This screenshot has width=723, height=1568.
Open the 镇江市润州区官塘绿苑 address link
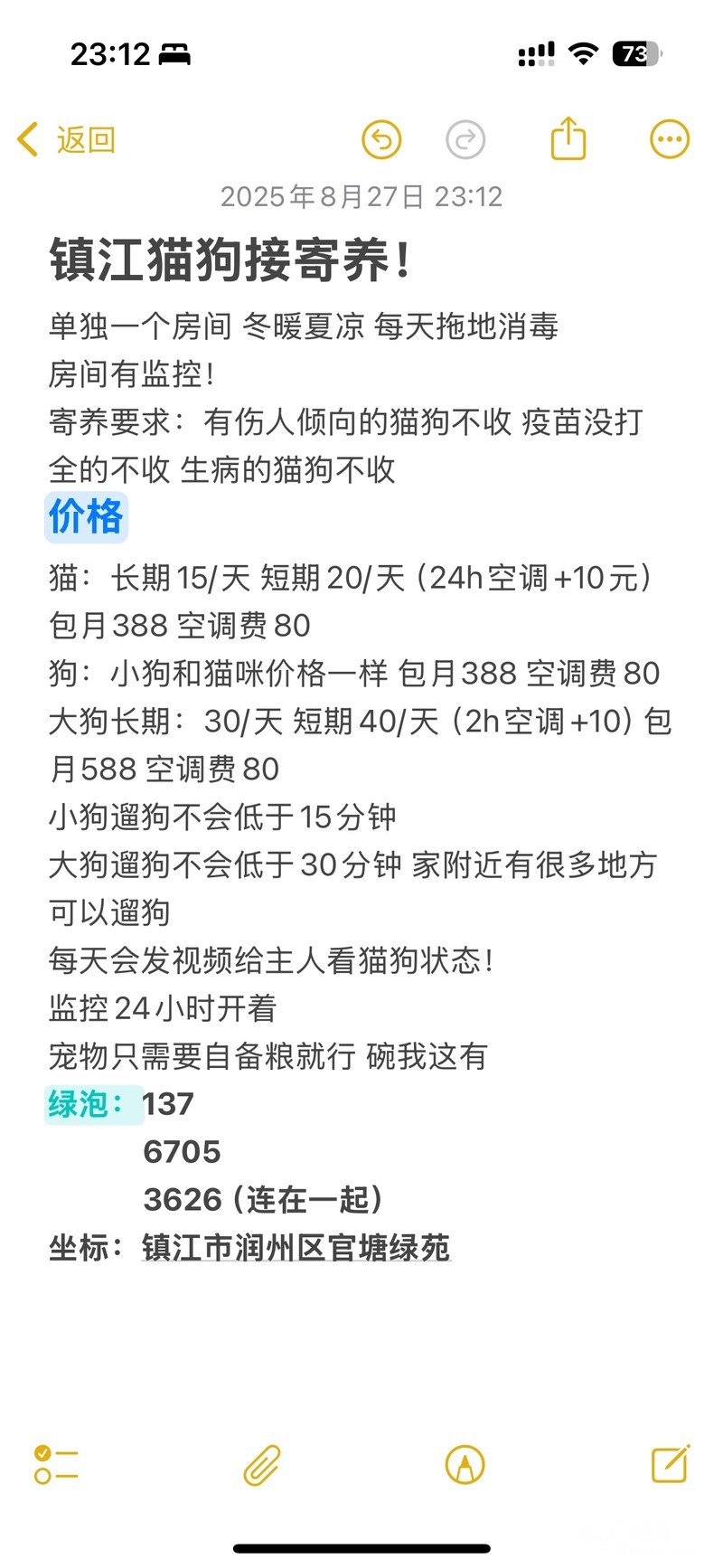pos(296,1248)
